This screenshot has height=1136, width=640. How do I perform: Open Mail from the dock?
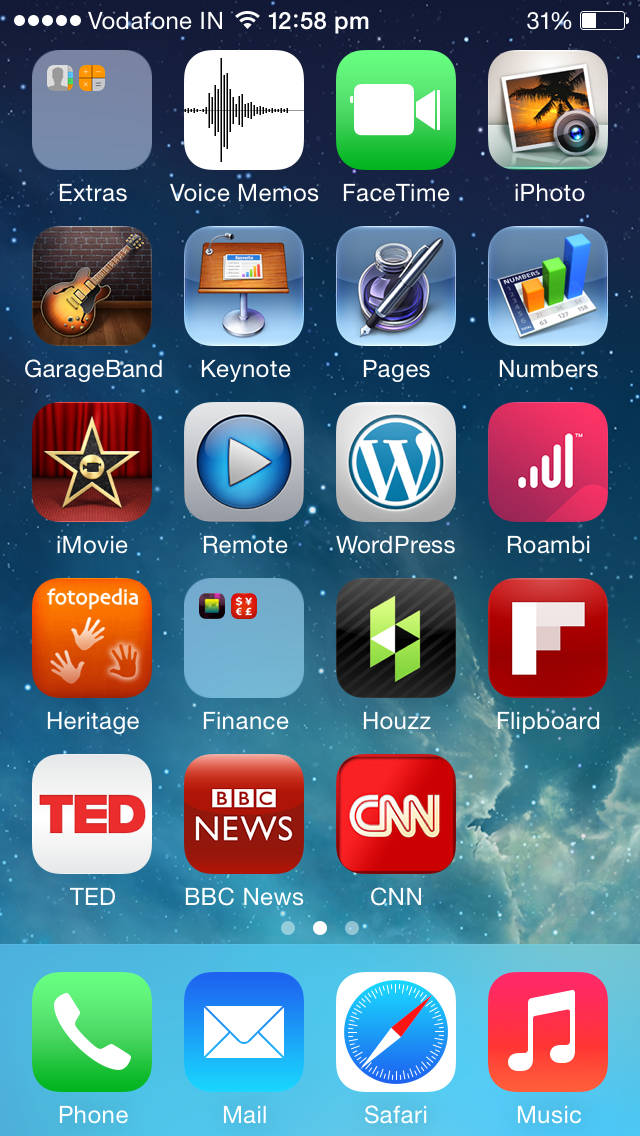pyautogui.click(x=244, y=1032)
